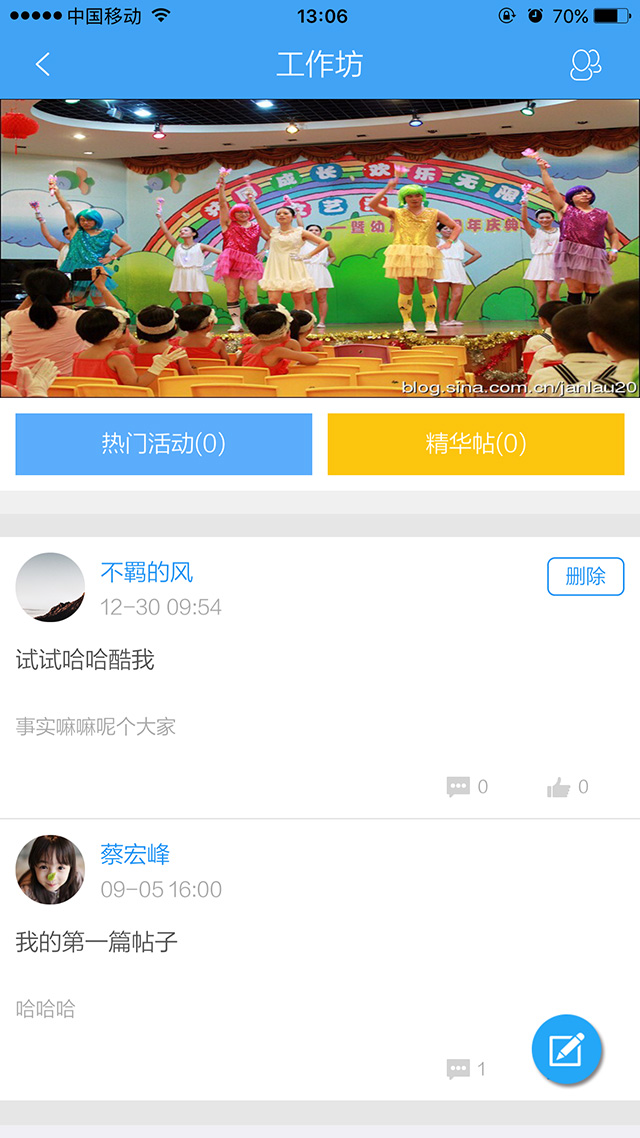Open the workshop members icon
640x1138 pixels.
585,65
